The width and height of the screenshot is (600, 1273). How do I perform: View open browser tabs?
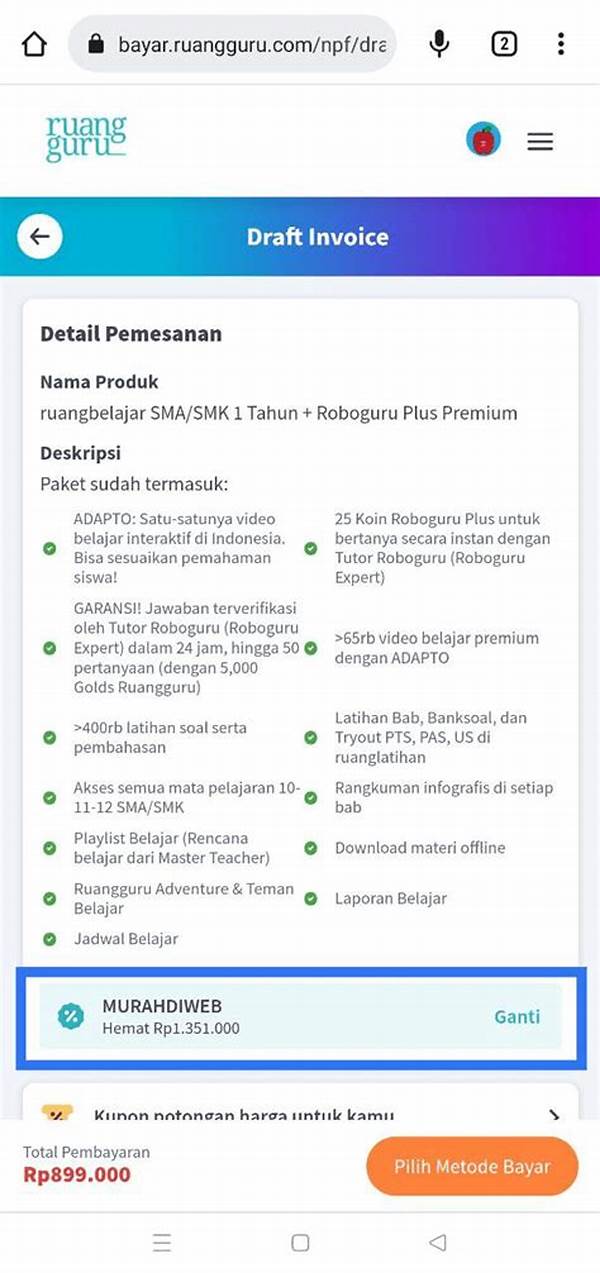504,44
